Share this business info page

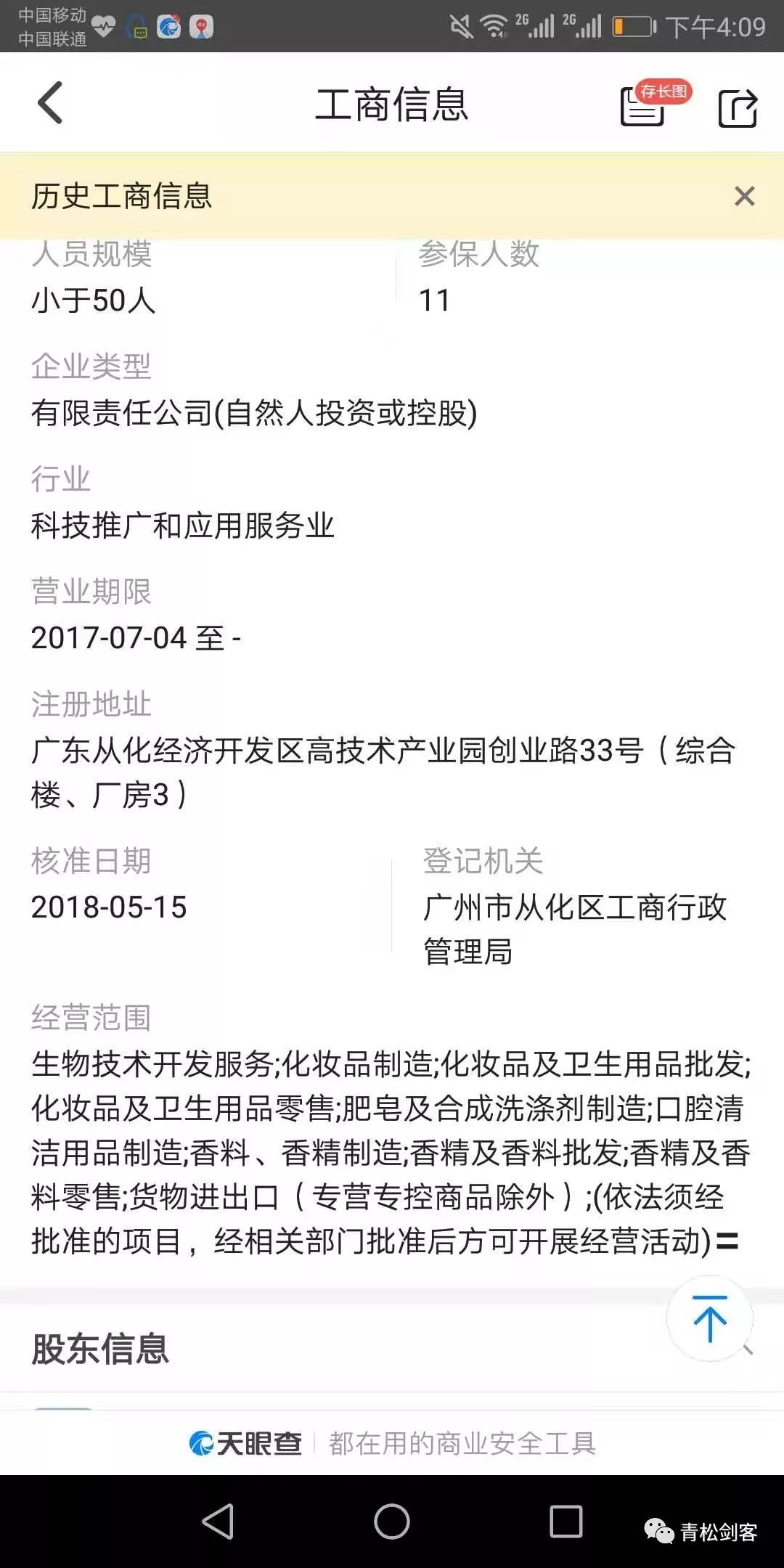click(738, 107)
